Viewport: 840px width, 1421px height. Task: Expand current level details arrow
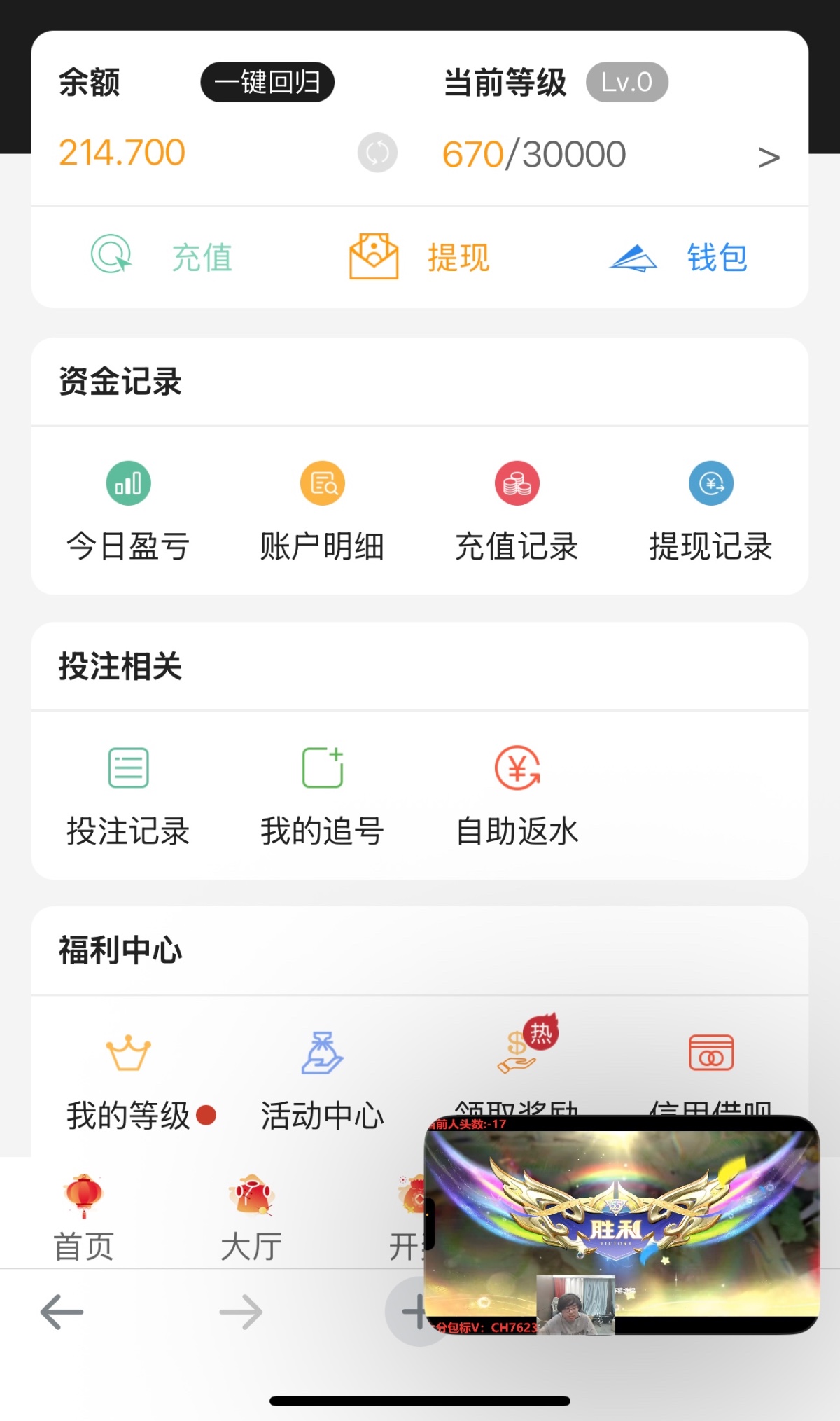tap(768, 158)
